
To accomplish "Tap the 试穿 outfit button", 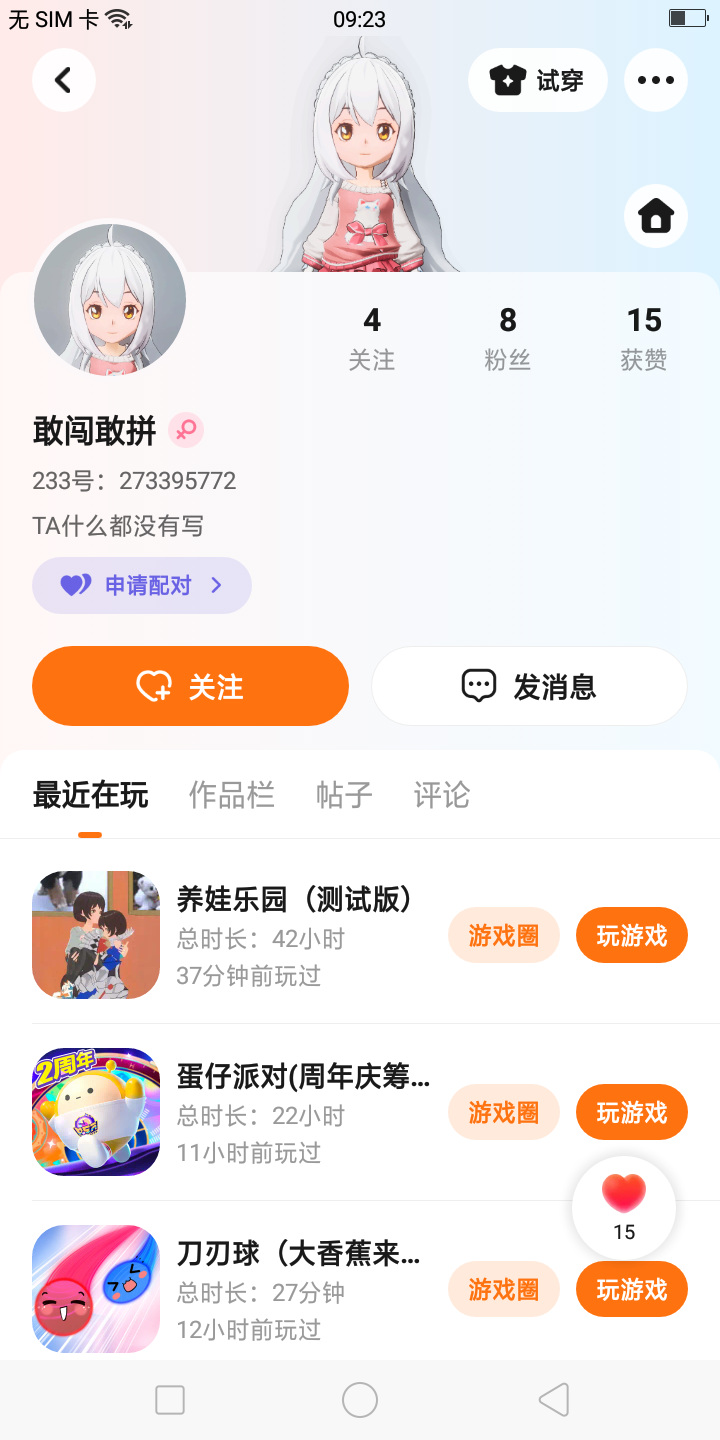I will click(538, 80).
